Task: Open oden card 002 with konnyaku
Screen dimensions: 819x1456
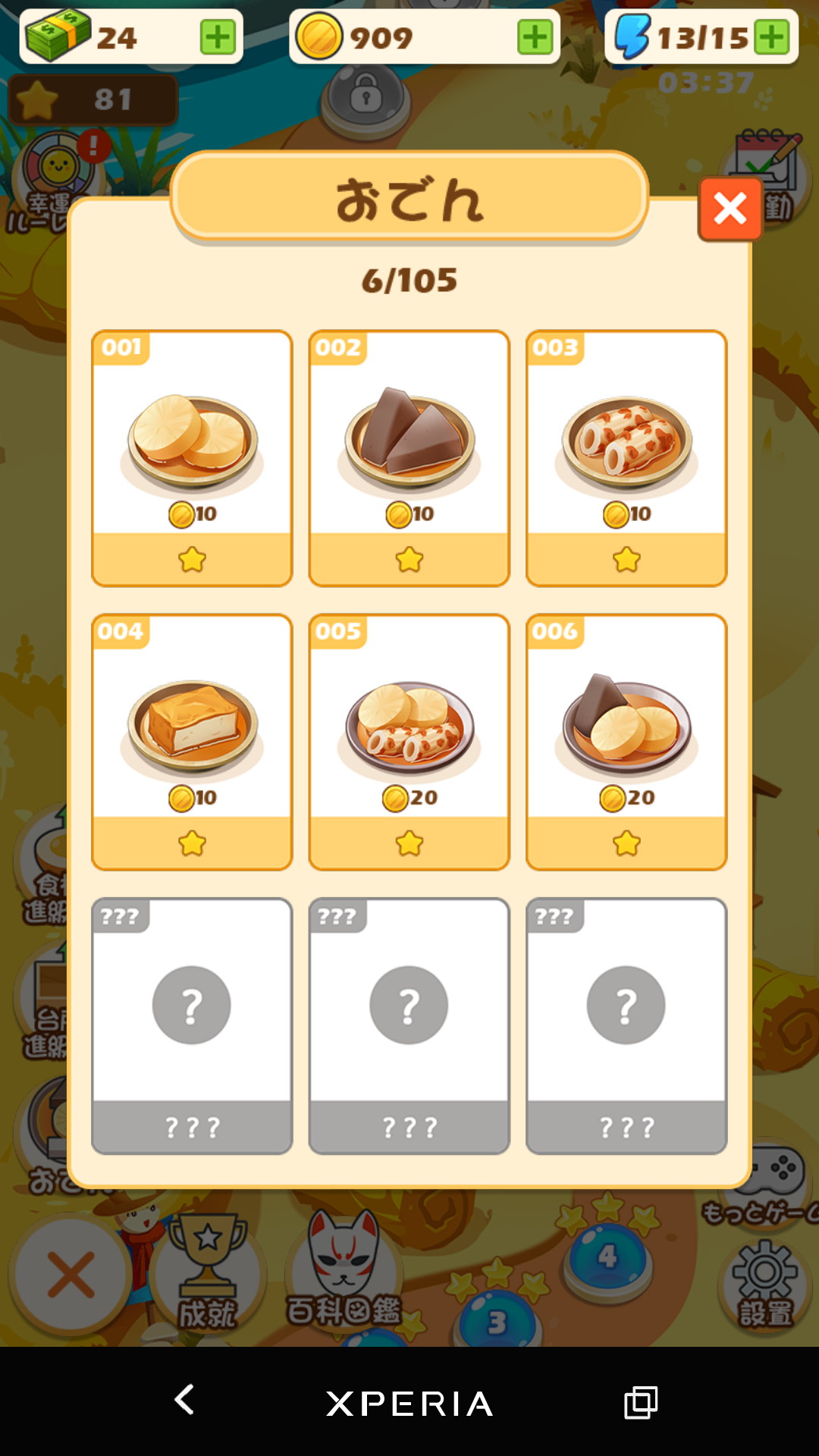Action: [x=409, y=458]
